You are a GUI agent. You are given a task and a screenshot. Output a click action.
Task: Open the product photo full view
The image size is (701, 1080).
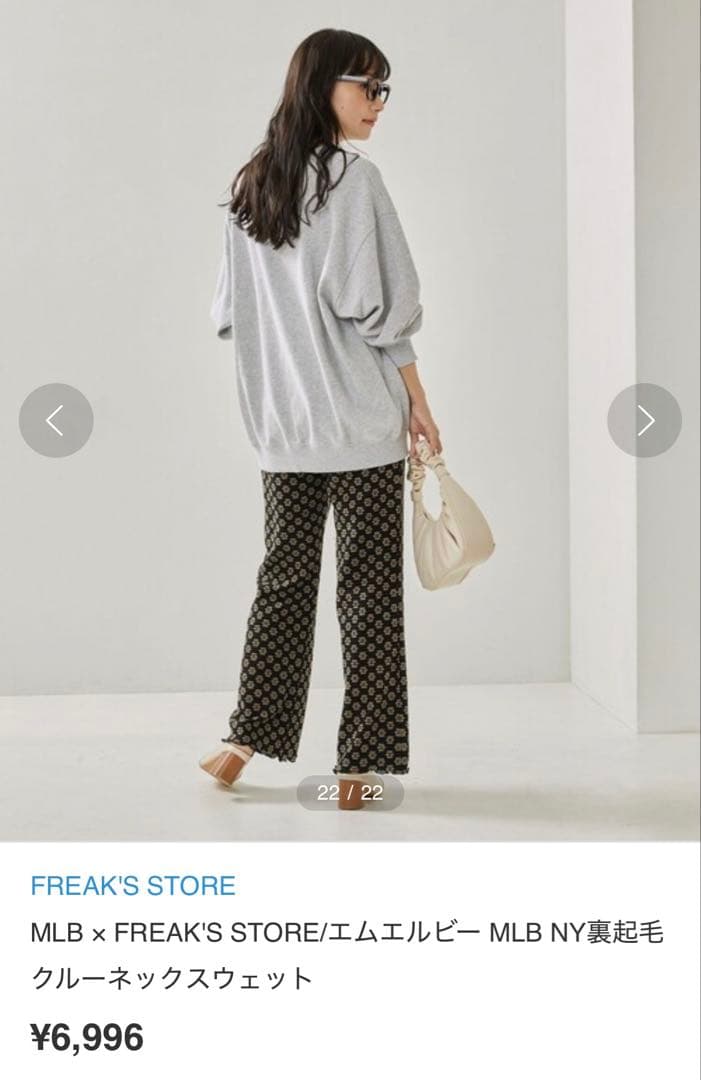[350, 421]
